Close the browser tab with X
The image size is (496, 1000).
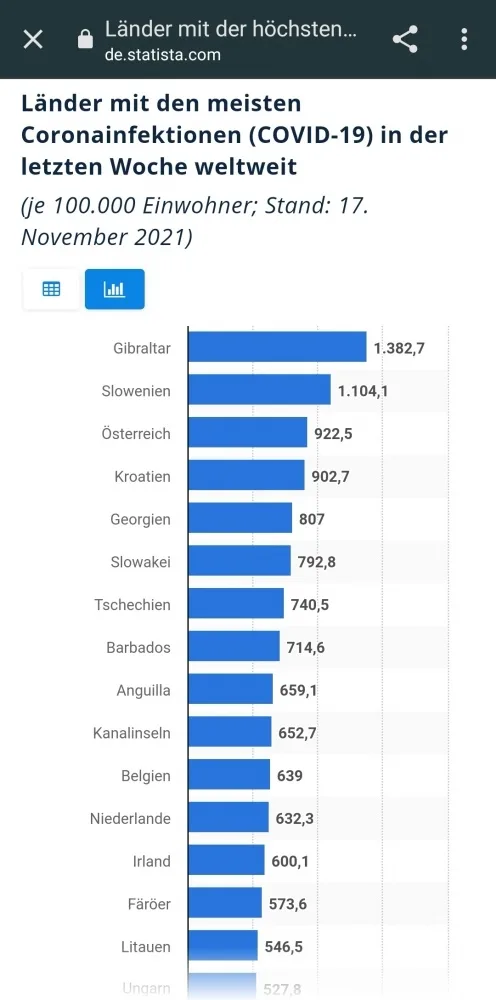point(33,40)
